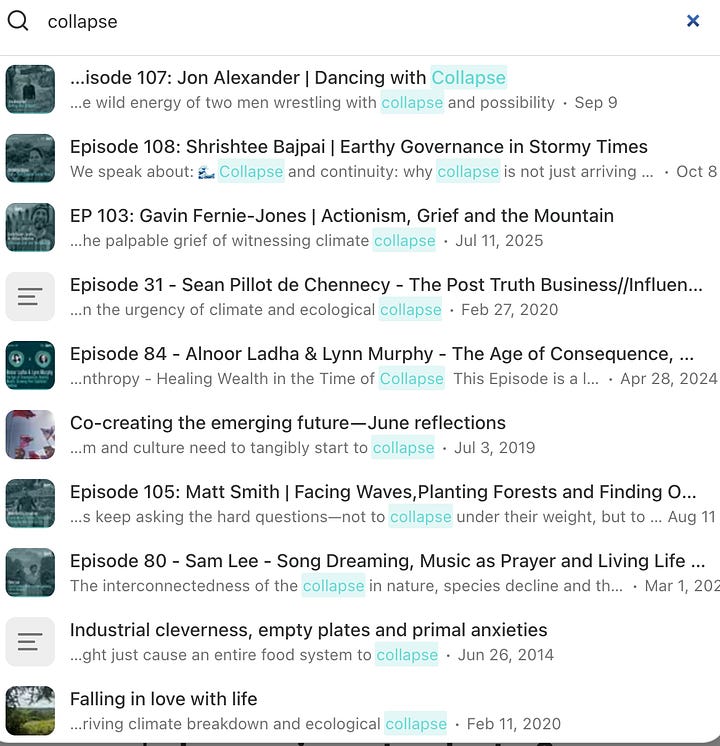Screen dimensions: 720x746
Task: Open Episode 31 Sean Pillot de Chennecy
Action: 360,296
